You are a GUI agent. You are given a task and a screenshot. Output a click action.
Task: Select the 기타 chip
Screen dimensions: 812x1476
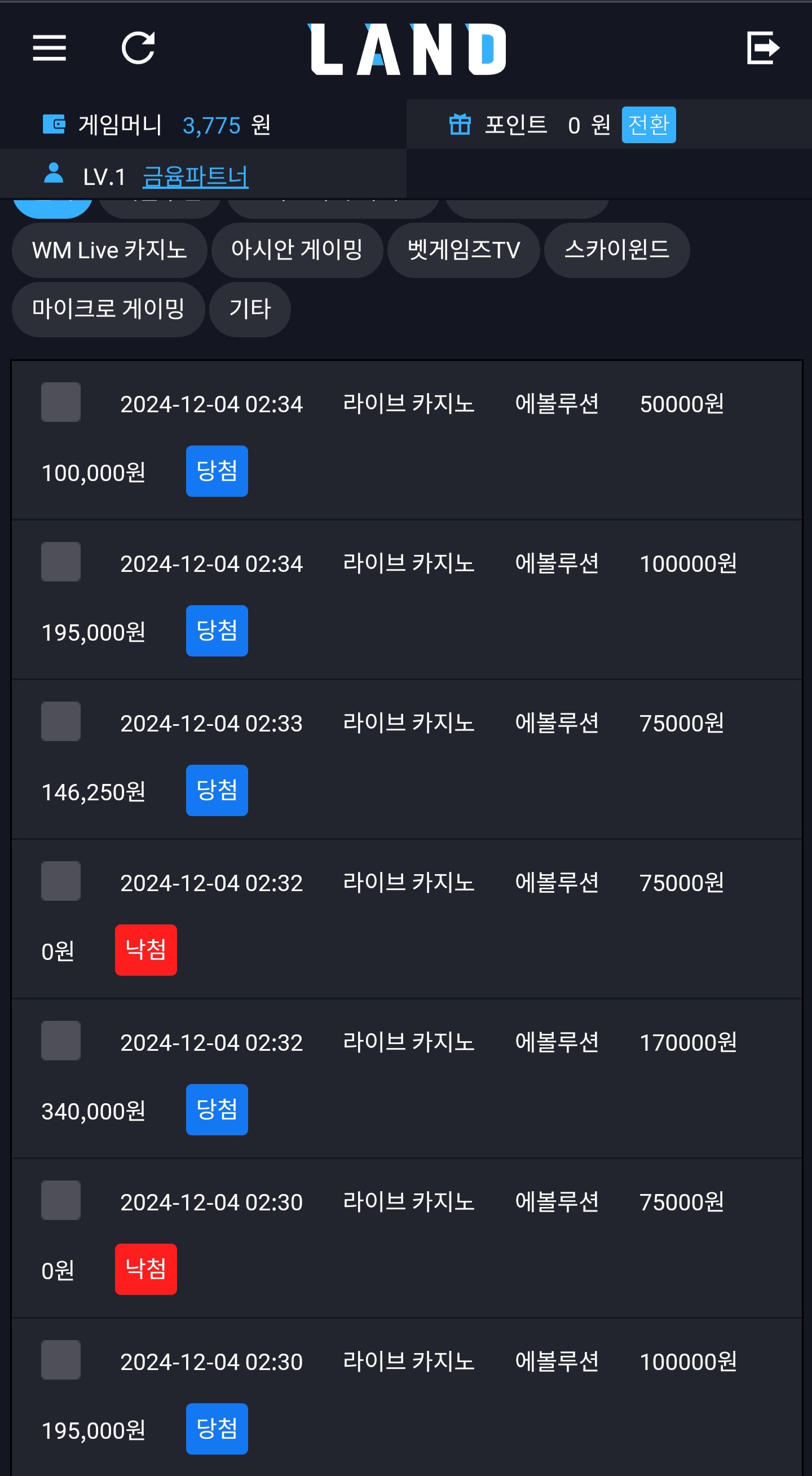(x=250, y=310)
